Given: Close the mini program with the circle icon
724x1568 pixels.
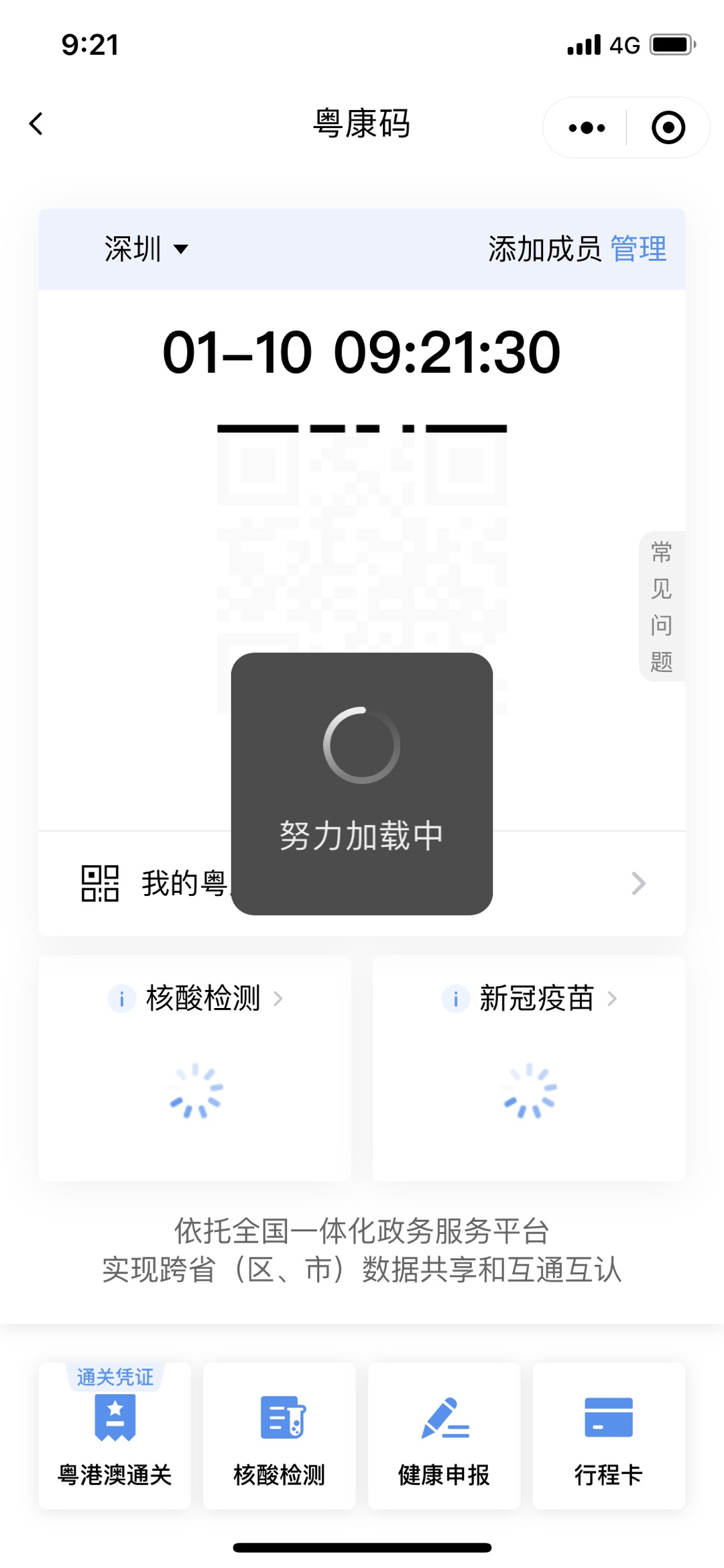Looking at the screenshot, I should click(668, 127).
